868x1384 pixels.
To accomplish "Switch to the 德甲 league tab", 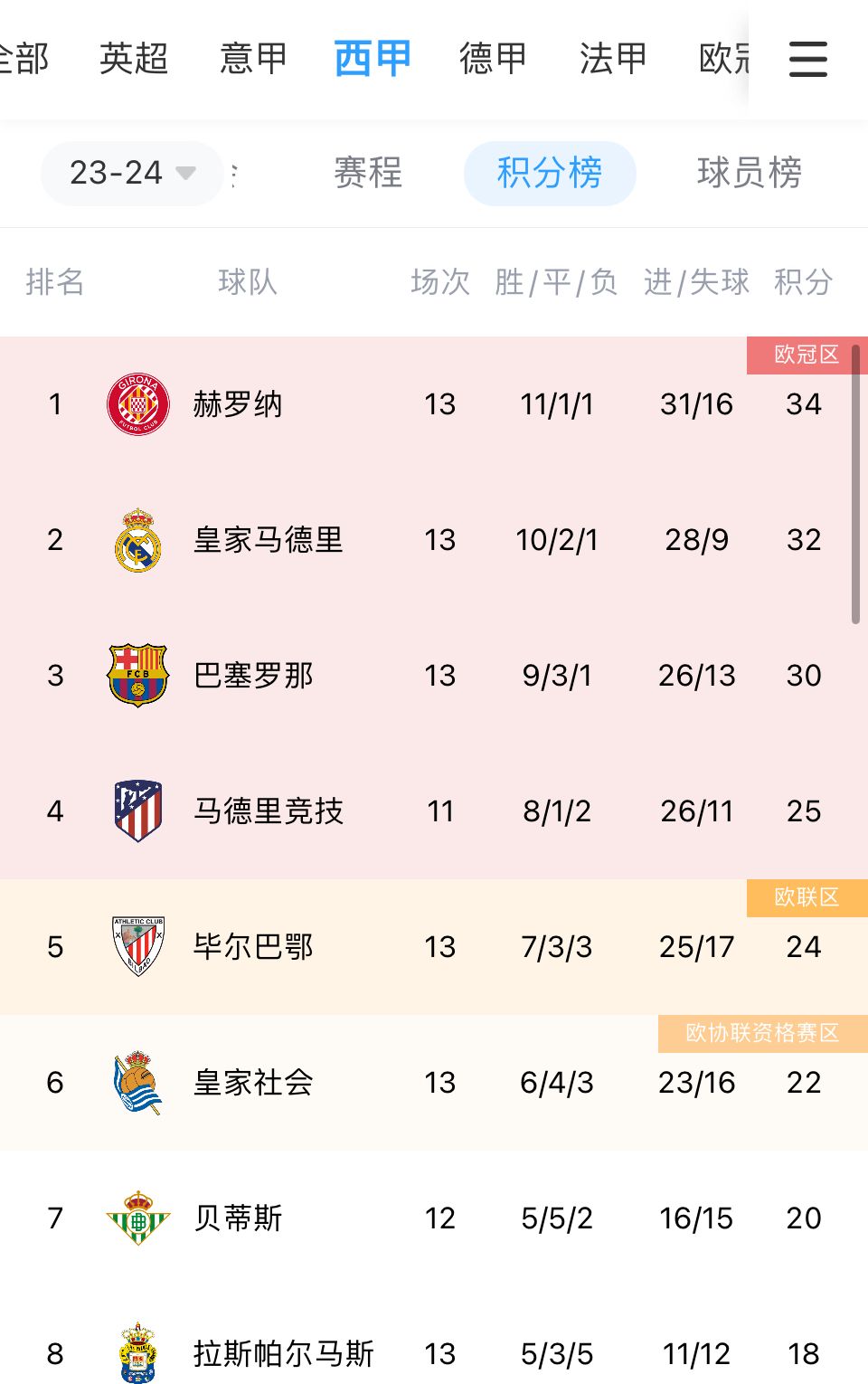I will [x=493, y=59].
